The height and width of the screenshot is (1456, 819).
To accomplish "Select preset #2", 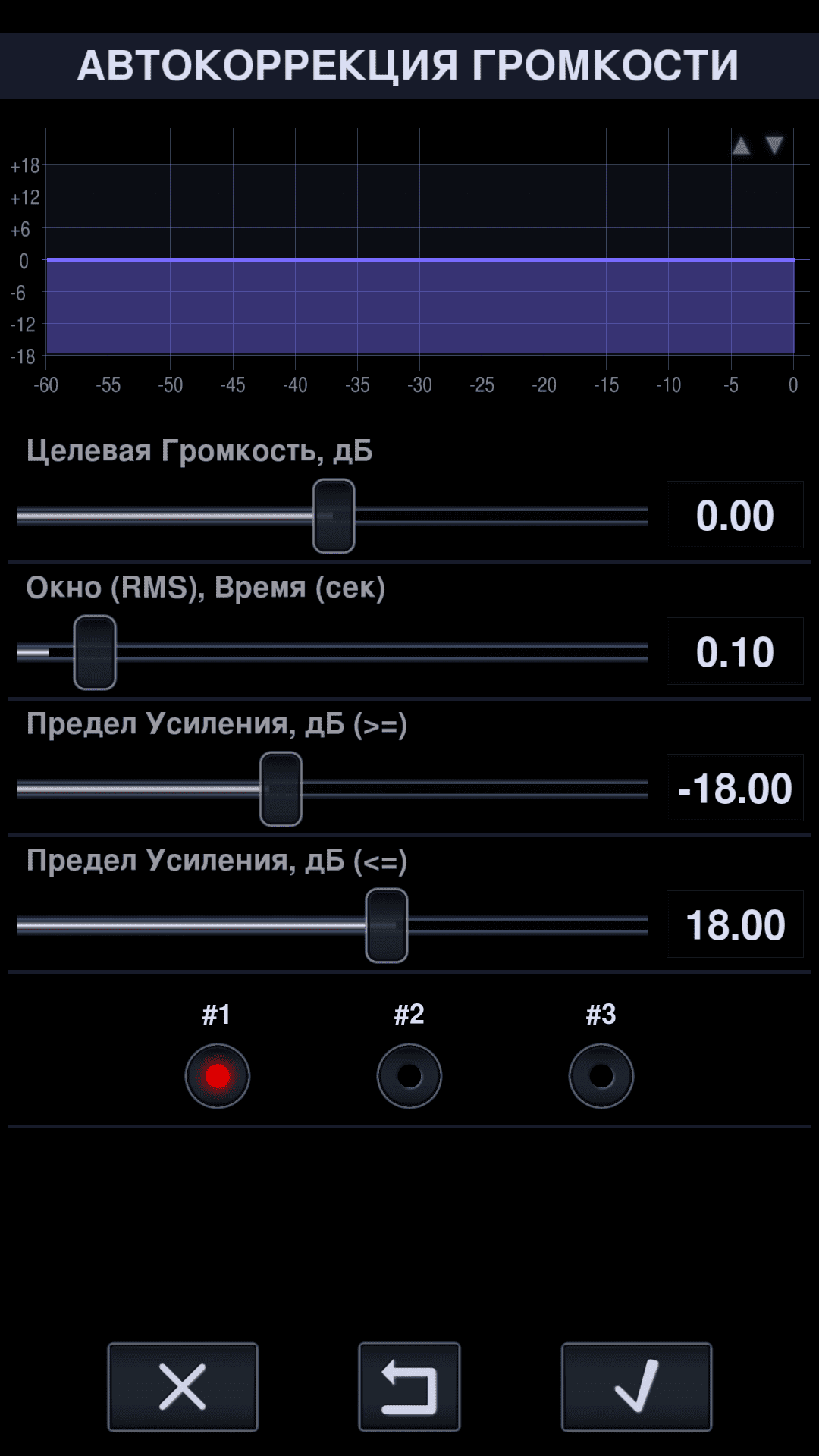I will point(409,1075).
